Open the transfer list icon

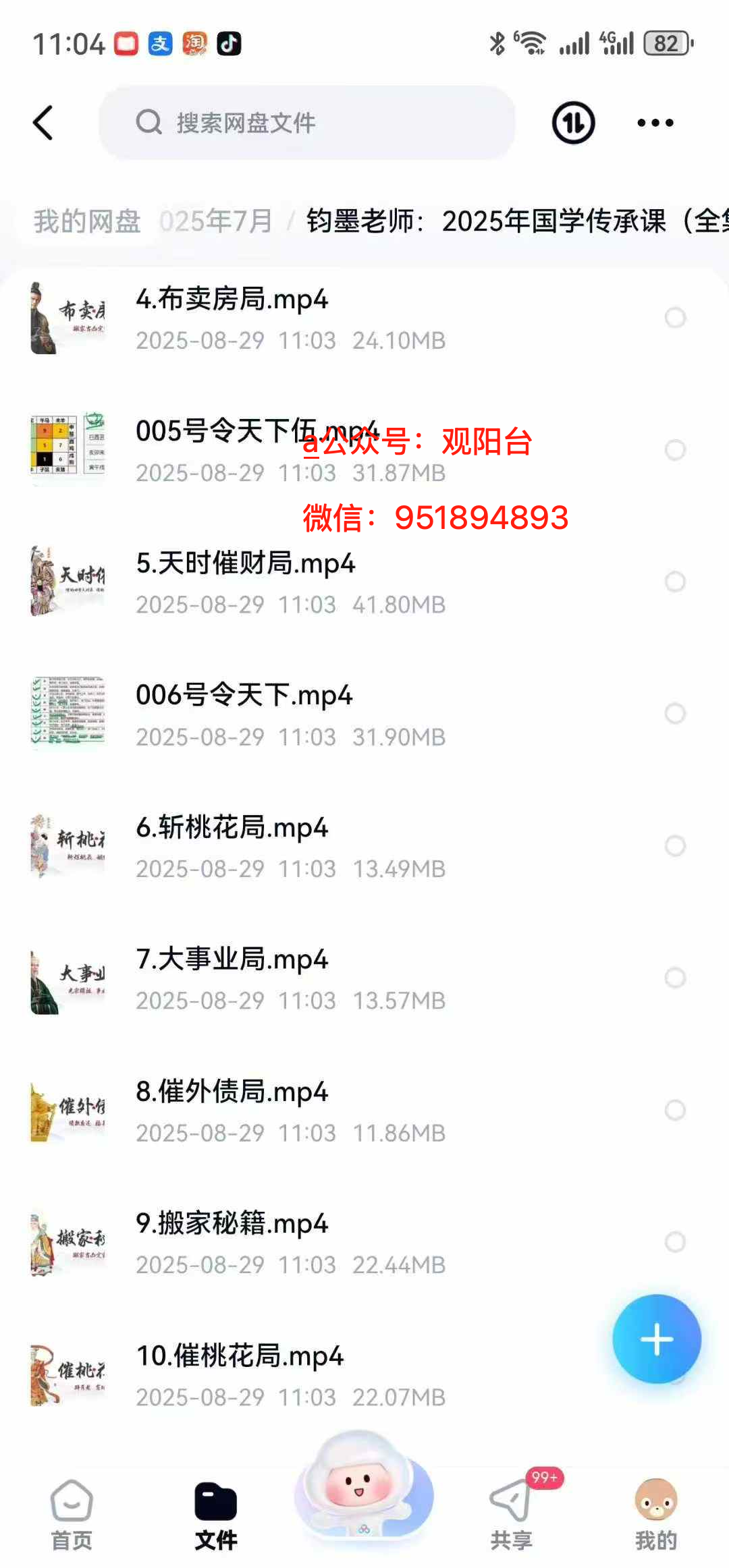coord(573,123)
